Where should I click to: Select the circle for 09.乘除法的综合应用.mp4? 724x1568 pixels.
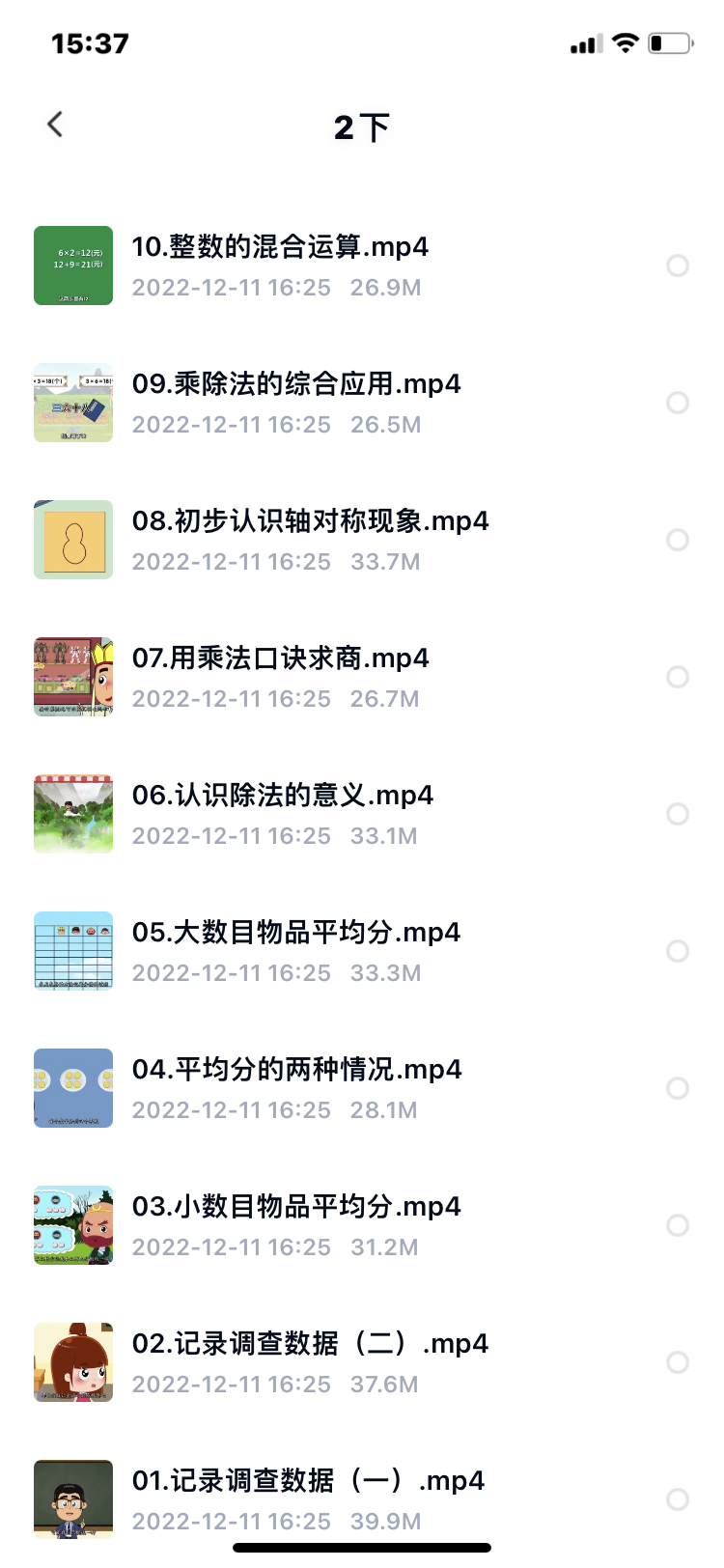(x=678, y=403)
